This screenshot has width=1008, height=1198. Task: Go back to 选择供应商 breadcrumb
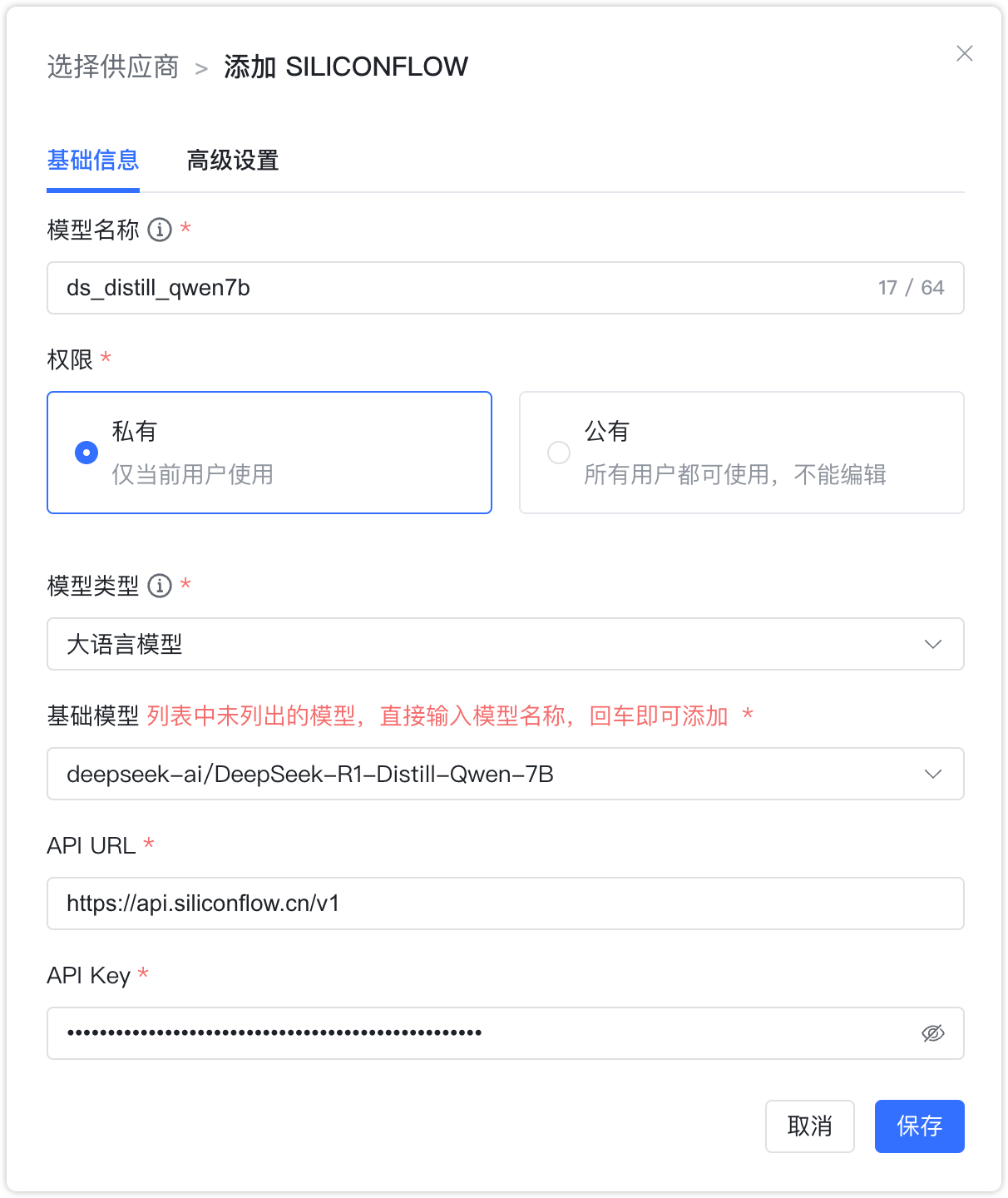tap(113, 67)
